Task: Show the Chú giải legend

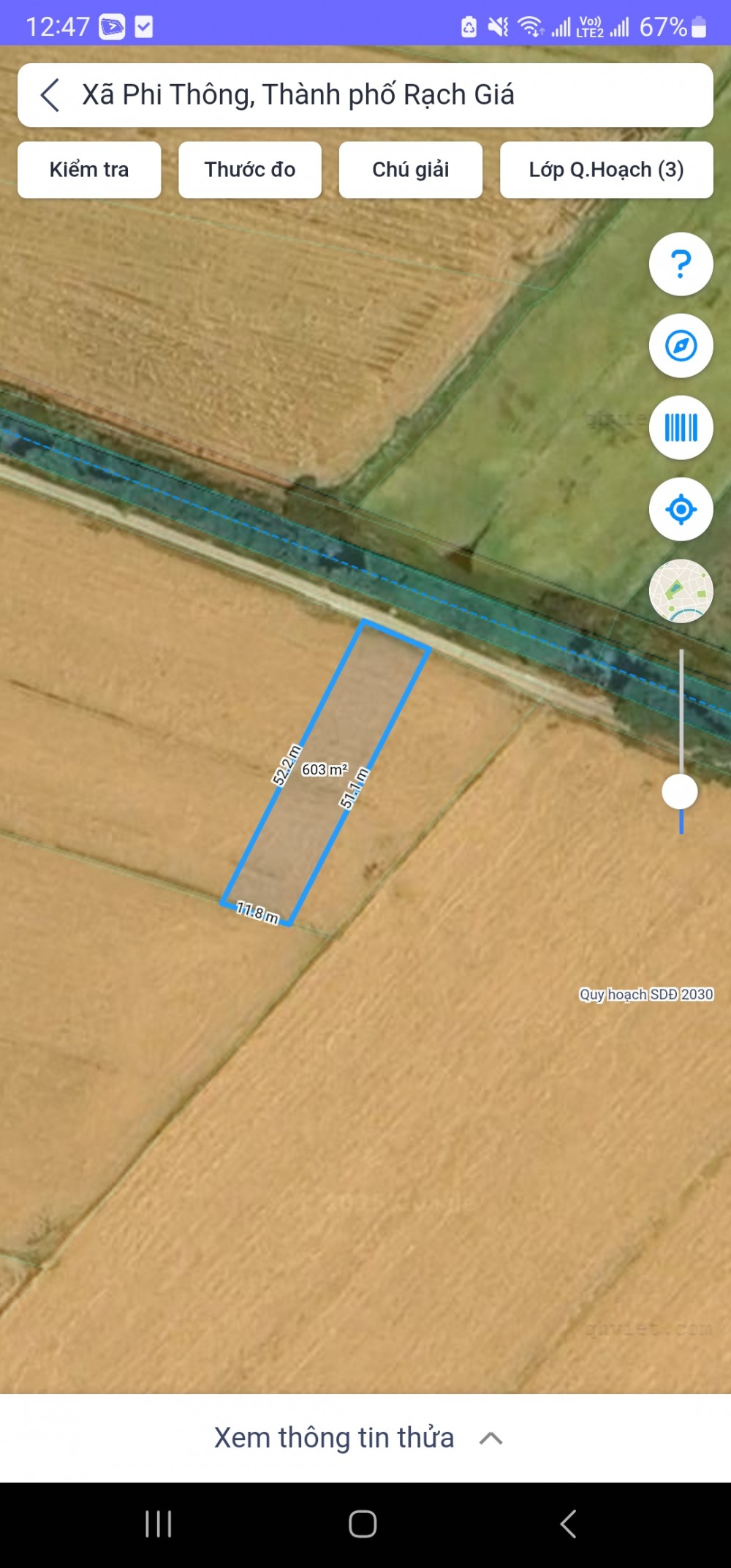Action: pyautogui.click(x=410, y=170)
